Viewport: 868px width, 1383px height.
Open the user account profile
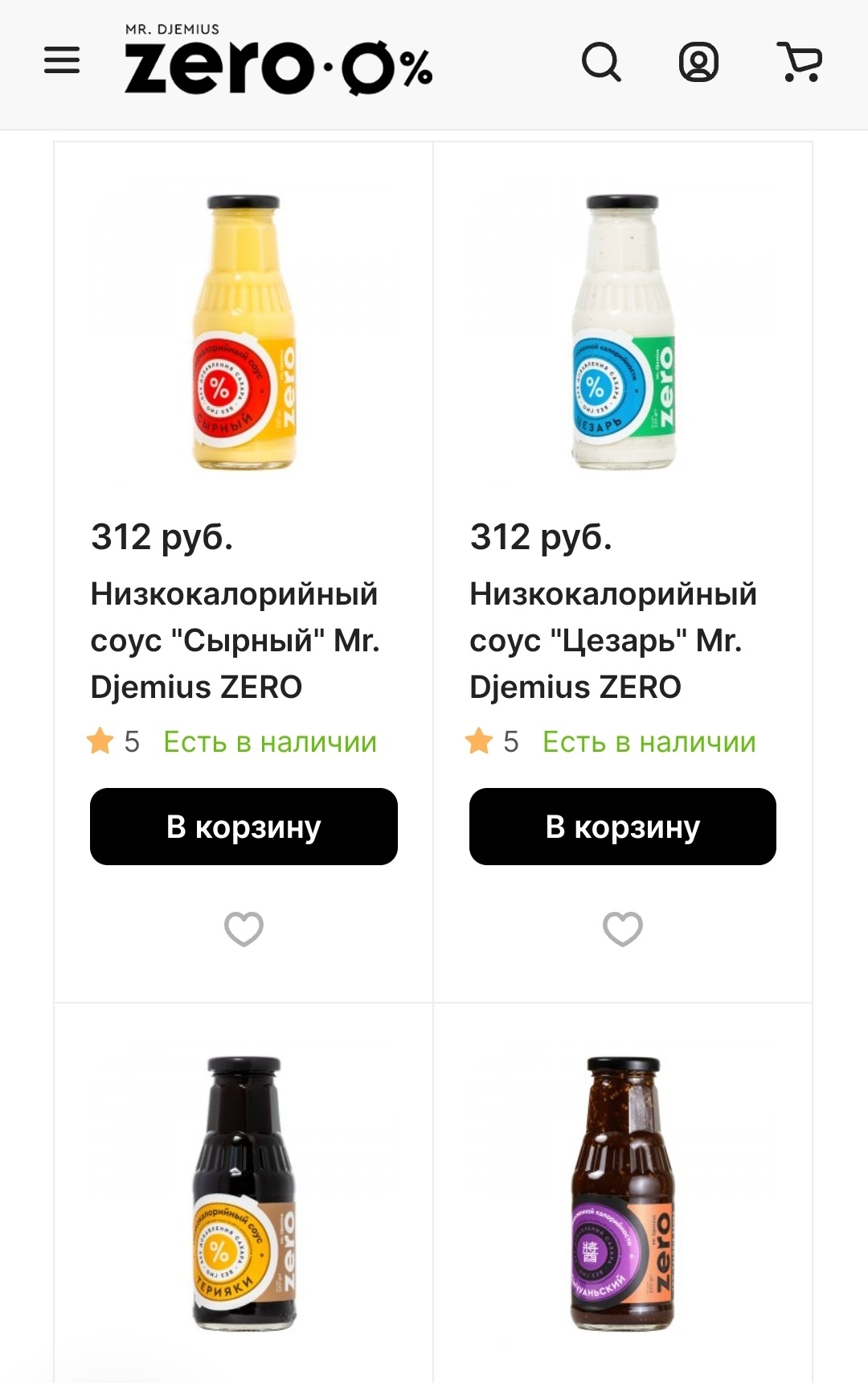(698, 62)
